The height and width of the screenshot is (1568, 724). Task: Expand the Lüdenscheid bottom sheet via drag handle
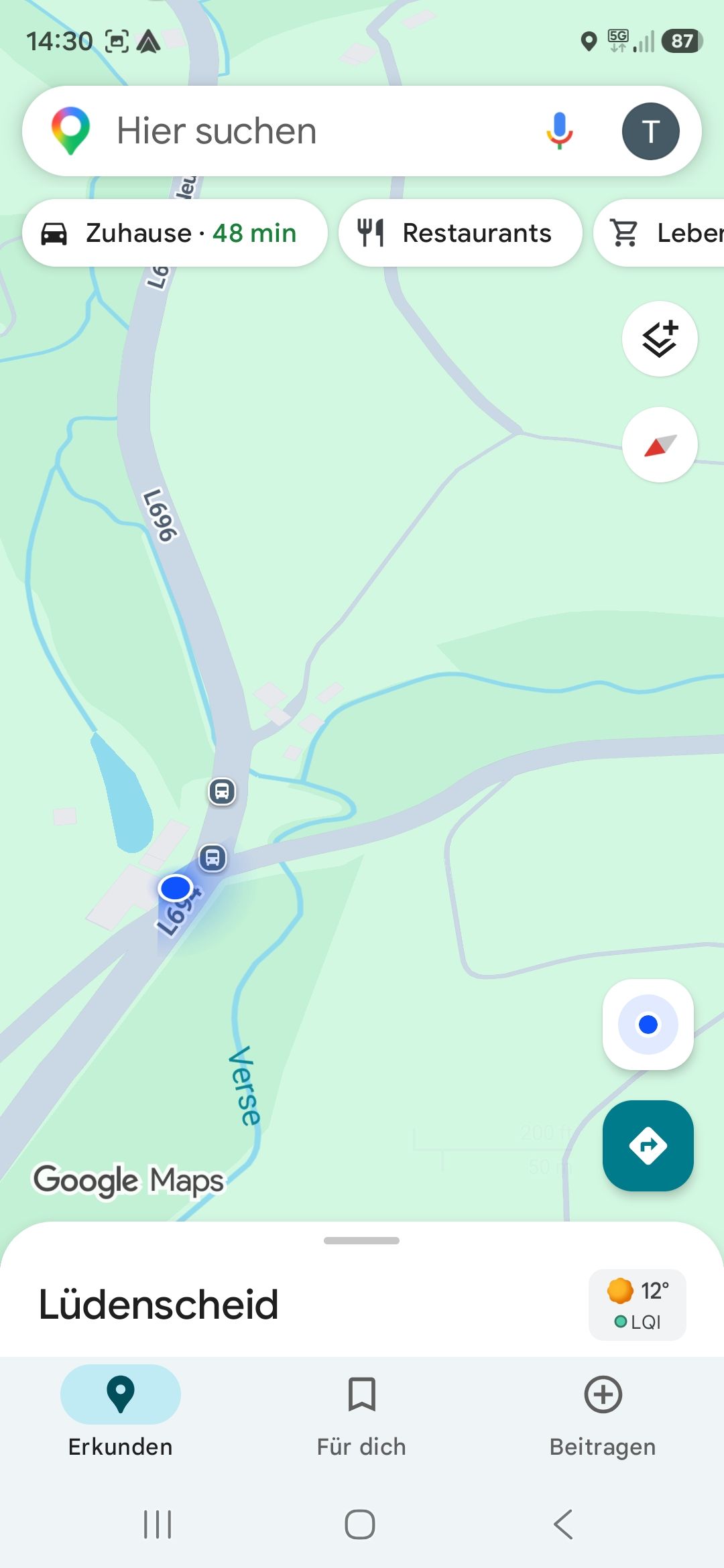(361, 1240)
